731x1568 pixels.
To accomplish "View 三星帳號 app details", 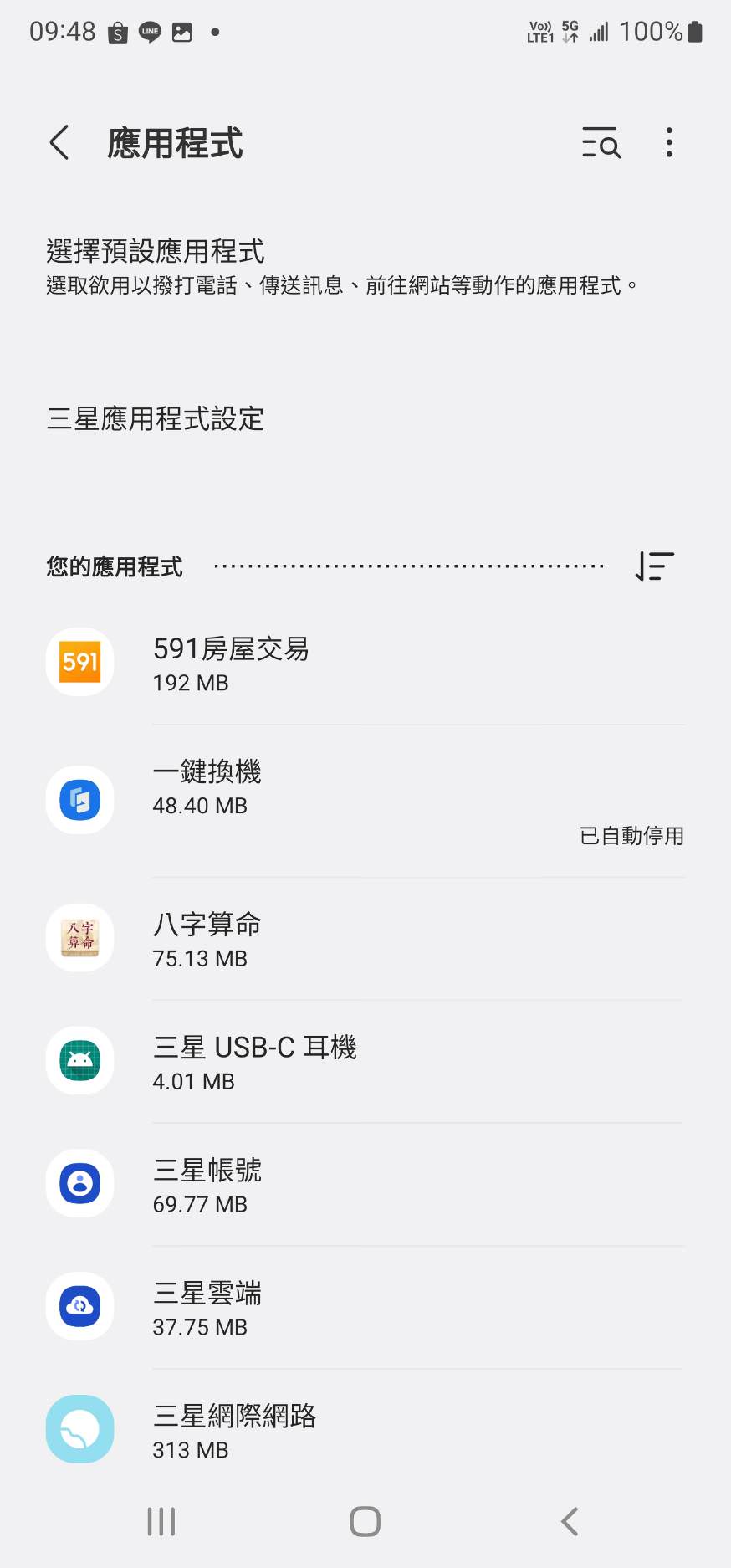I will (x=365, y=1185).
